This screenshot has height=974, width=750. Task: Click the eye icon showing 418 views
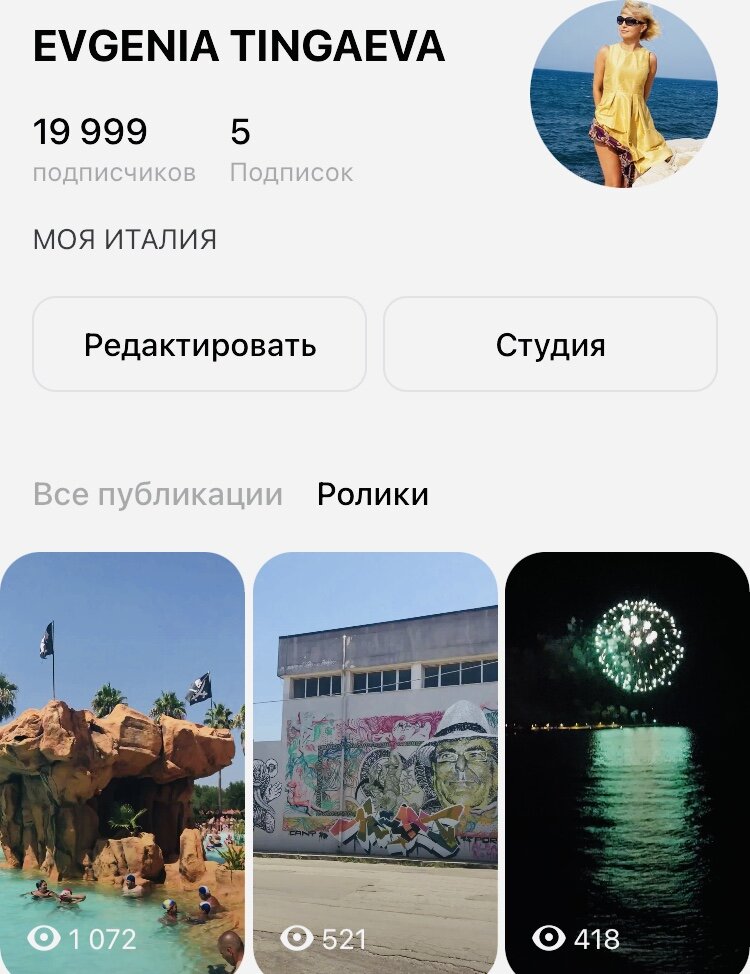546,938
